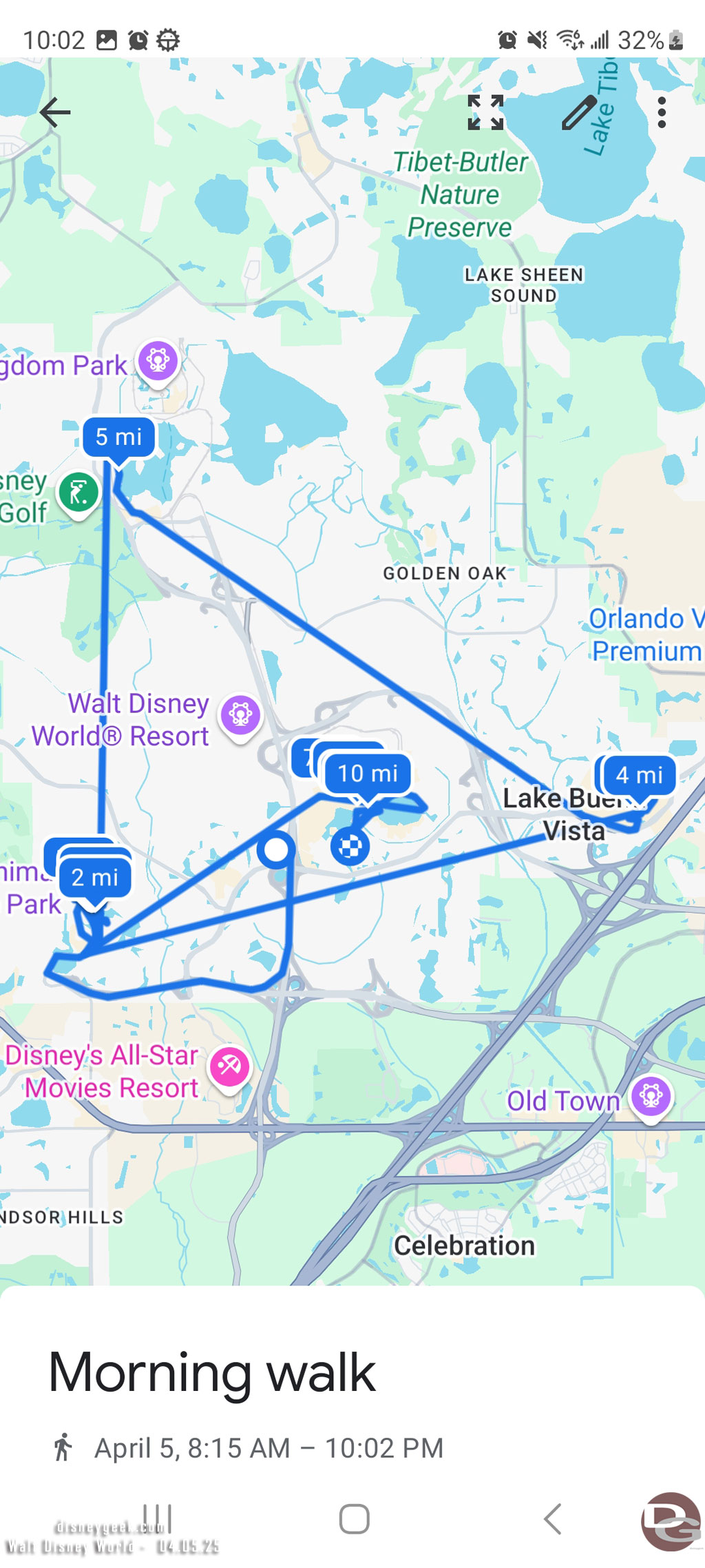Tap the 5 mi distance marker
This screenshot has width=705, height=1568.
(x=118, y=437)
